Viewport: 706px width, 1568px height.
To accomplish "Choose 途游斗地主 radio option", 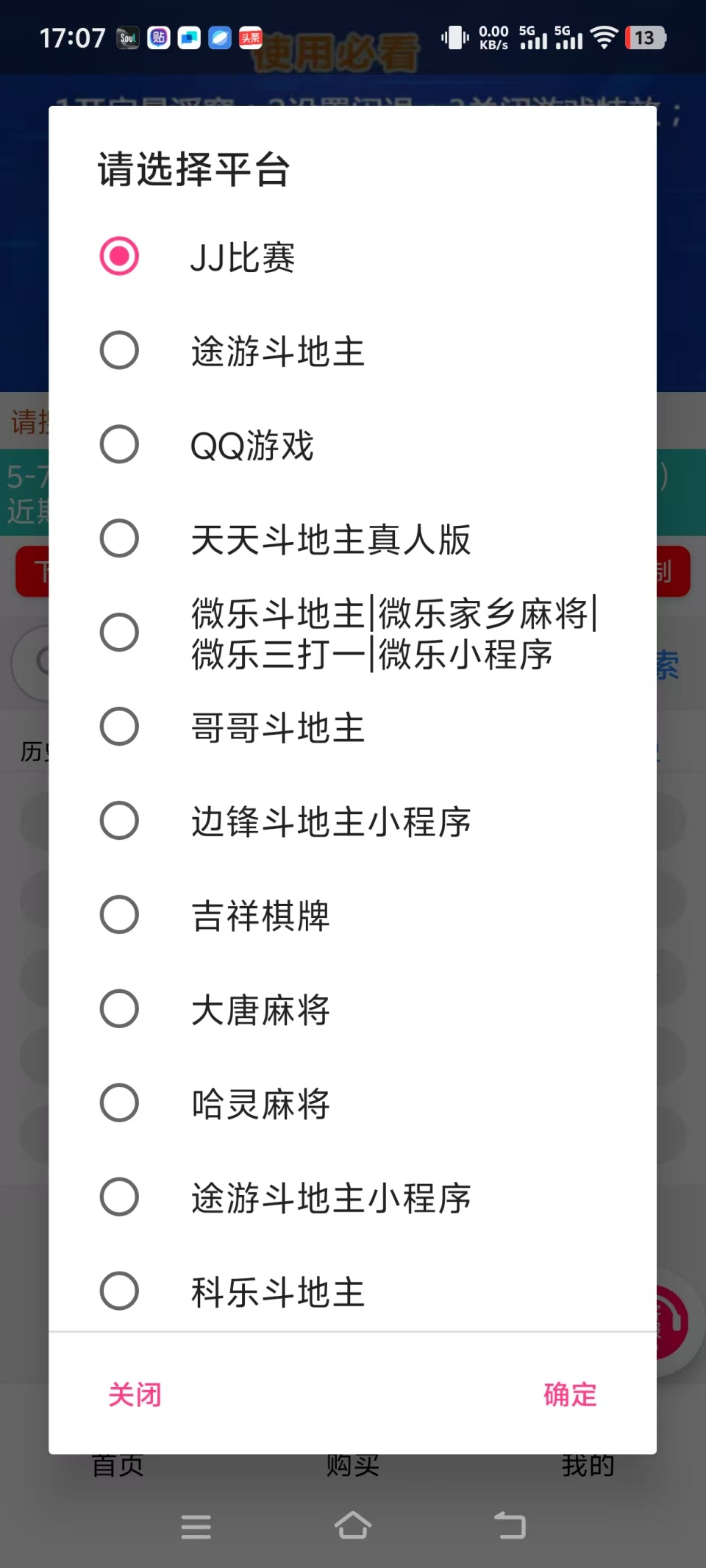I will click(119, 350).
